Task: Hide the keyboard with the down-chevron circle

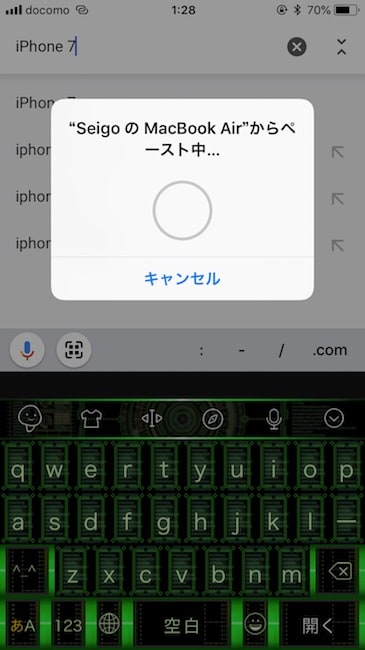Action: pyautogui.click(x=334, y=419)
